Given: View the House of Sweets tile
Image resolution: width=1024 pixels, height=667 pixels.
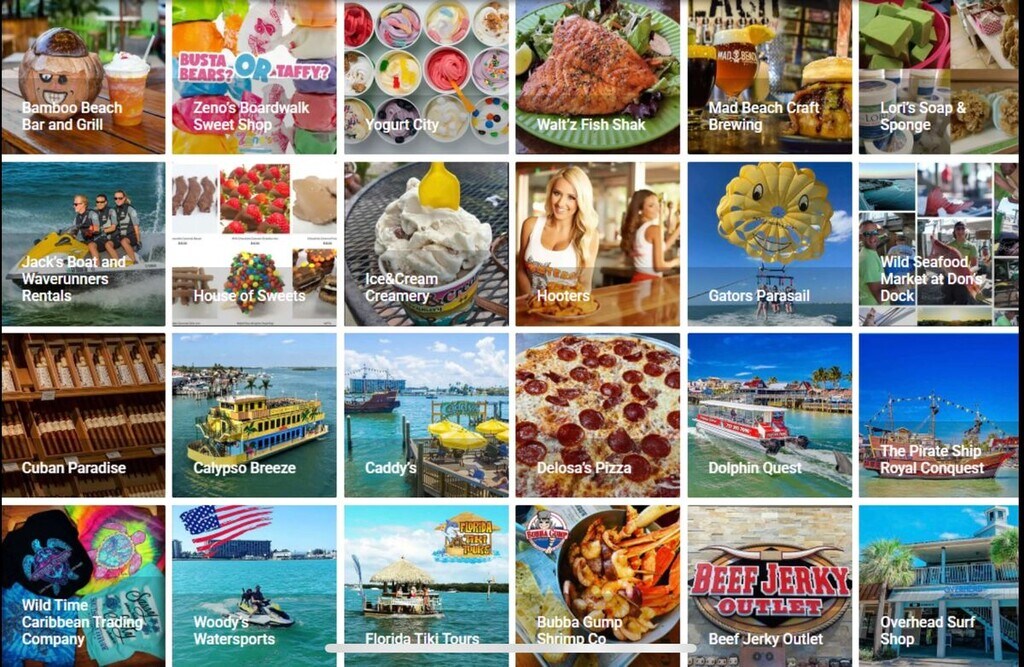Looking at the screenshot, I should pos(254,244).
